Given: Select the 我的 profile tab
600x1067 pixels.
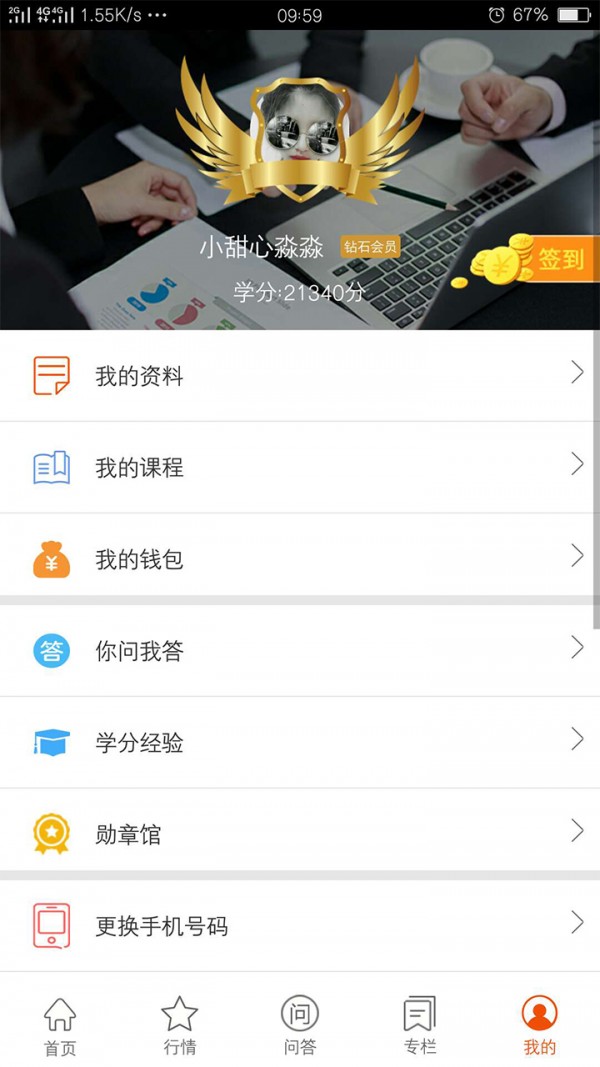Looking at the screenshot, I should (539, 1026).
